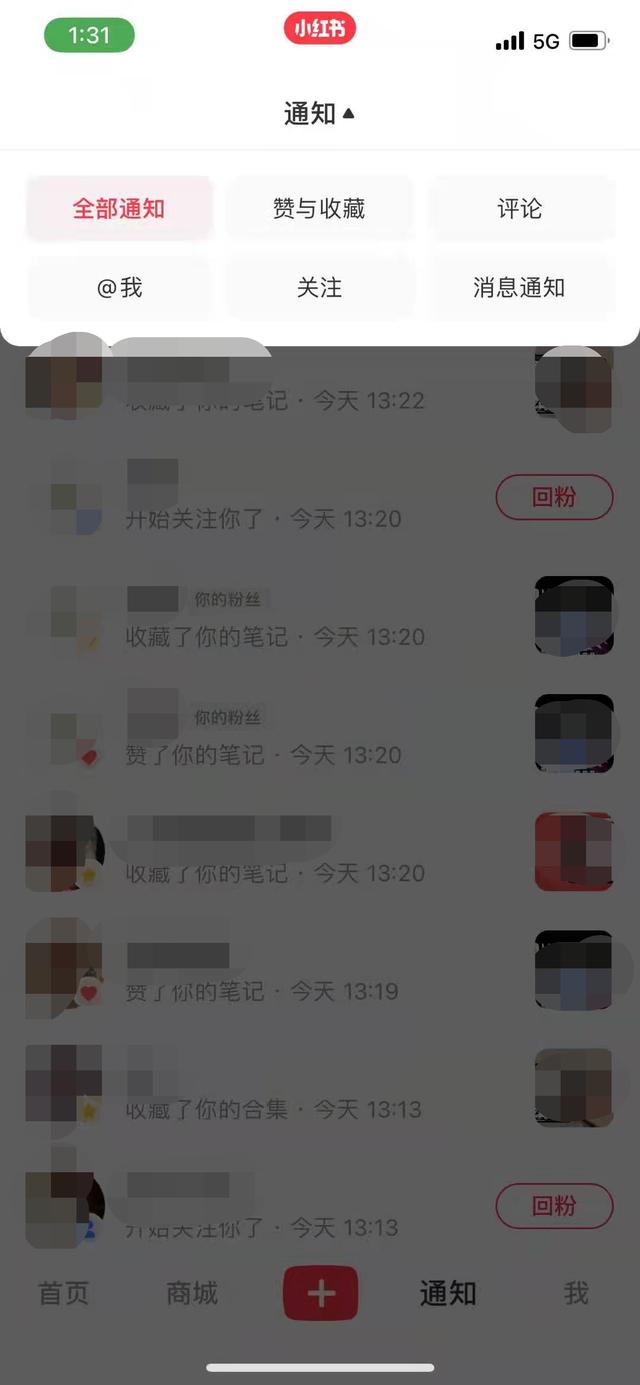The image size is (640, 1385).
Task: Choose the @我 filter
Action: click(x=119, y=288)
